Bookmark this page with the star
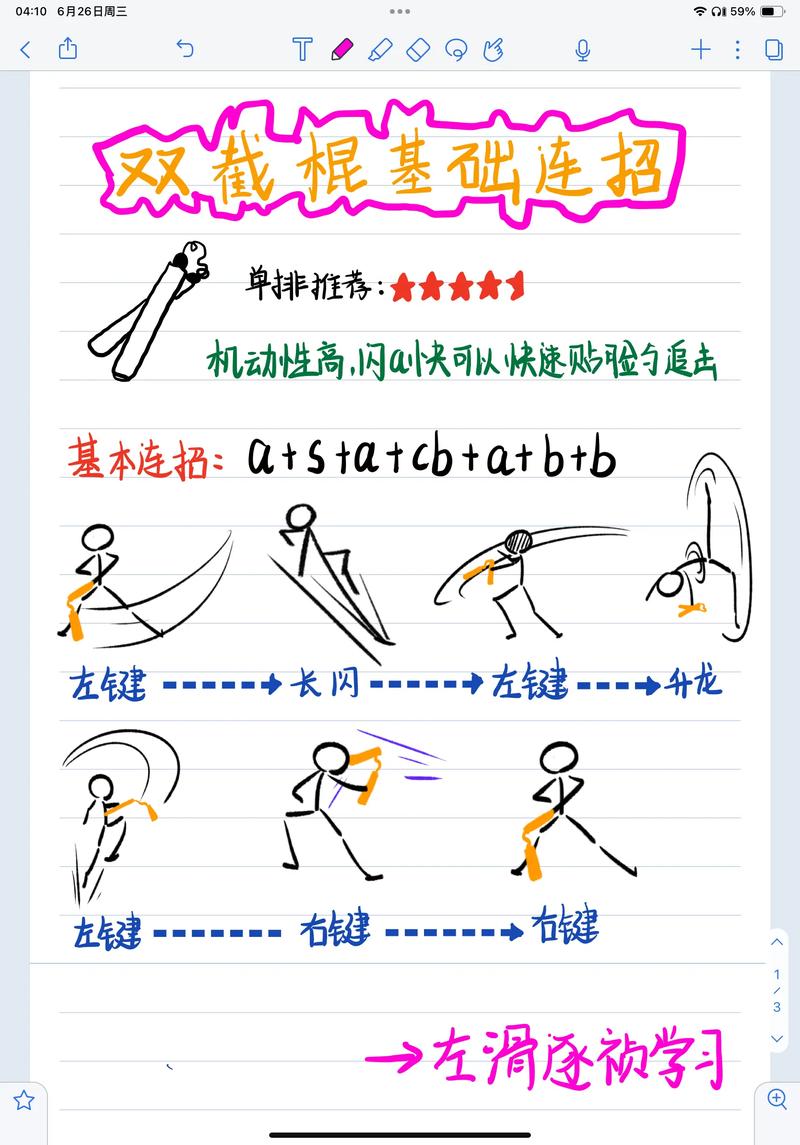 (24, 1101)
